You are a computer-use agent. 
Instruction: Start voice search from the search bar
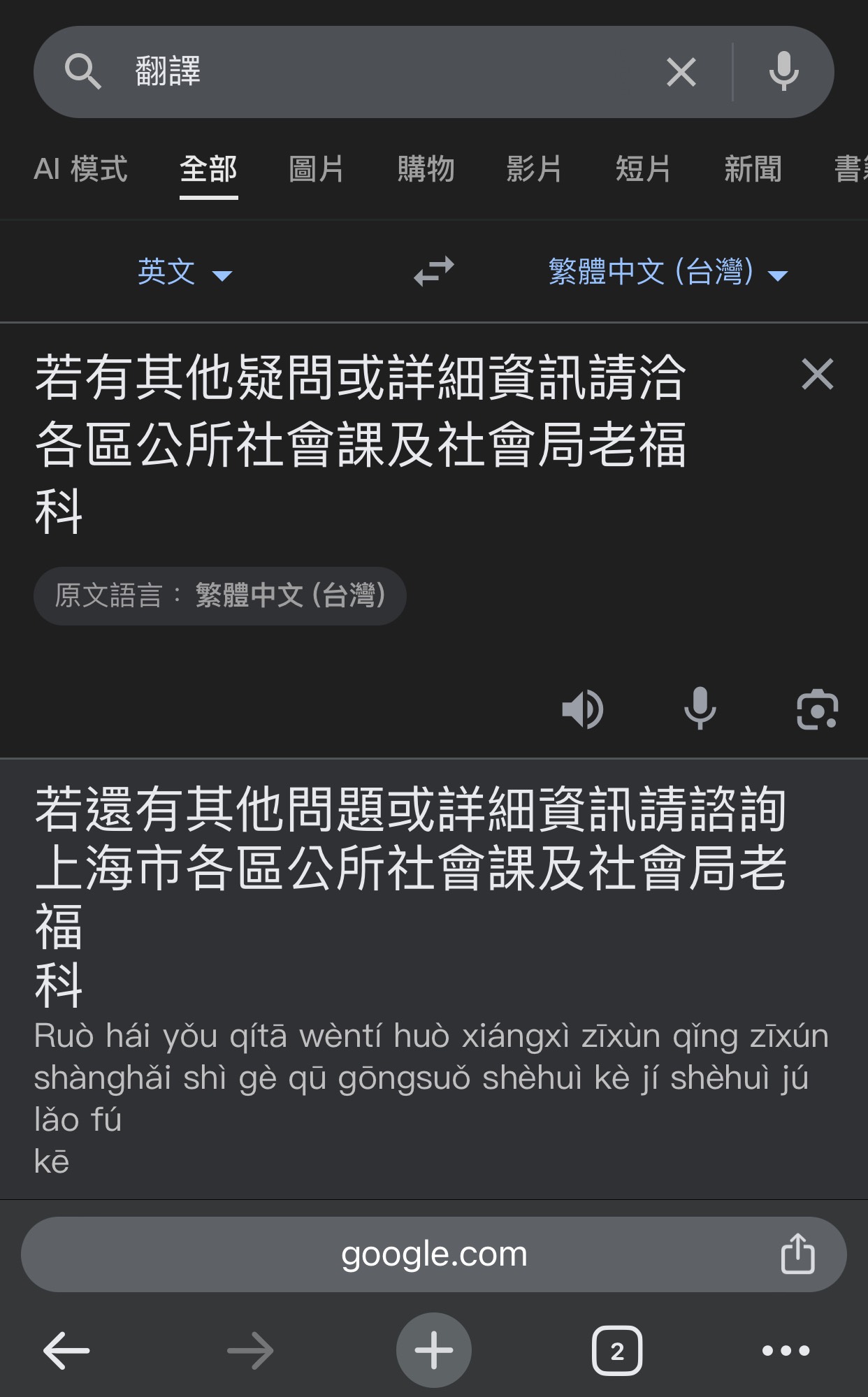(x=783, y=72)
